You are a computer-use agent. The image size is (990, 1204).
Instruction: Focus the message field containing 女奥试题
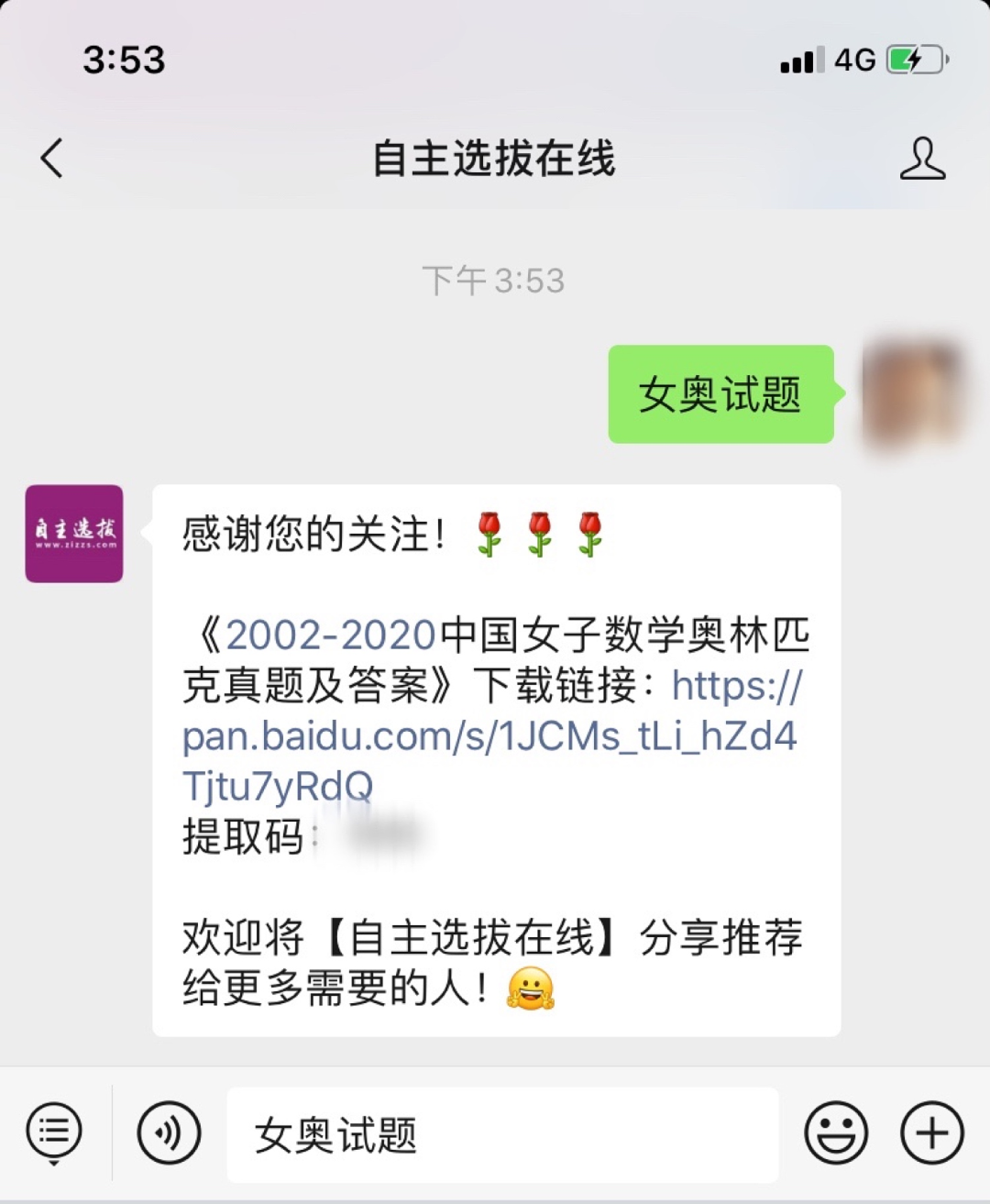click(x=502, y=1134)
